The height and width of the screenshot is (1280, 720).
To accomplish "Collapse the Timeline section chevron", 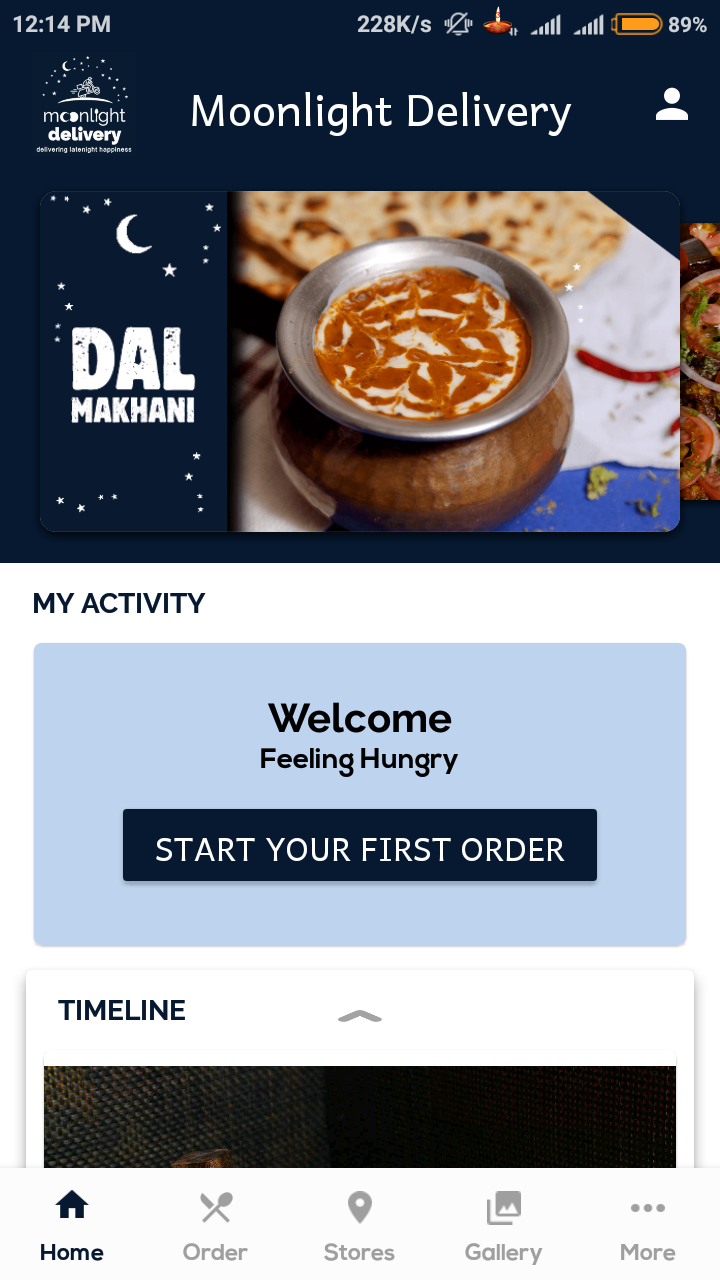I will coord(360,1016).
